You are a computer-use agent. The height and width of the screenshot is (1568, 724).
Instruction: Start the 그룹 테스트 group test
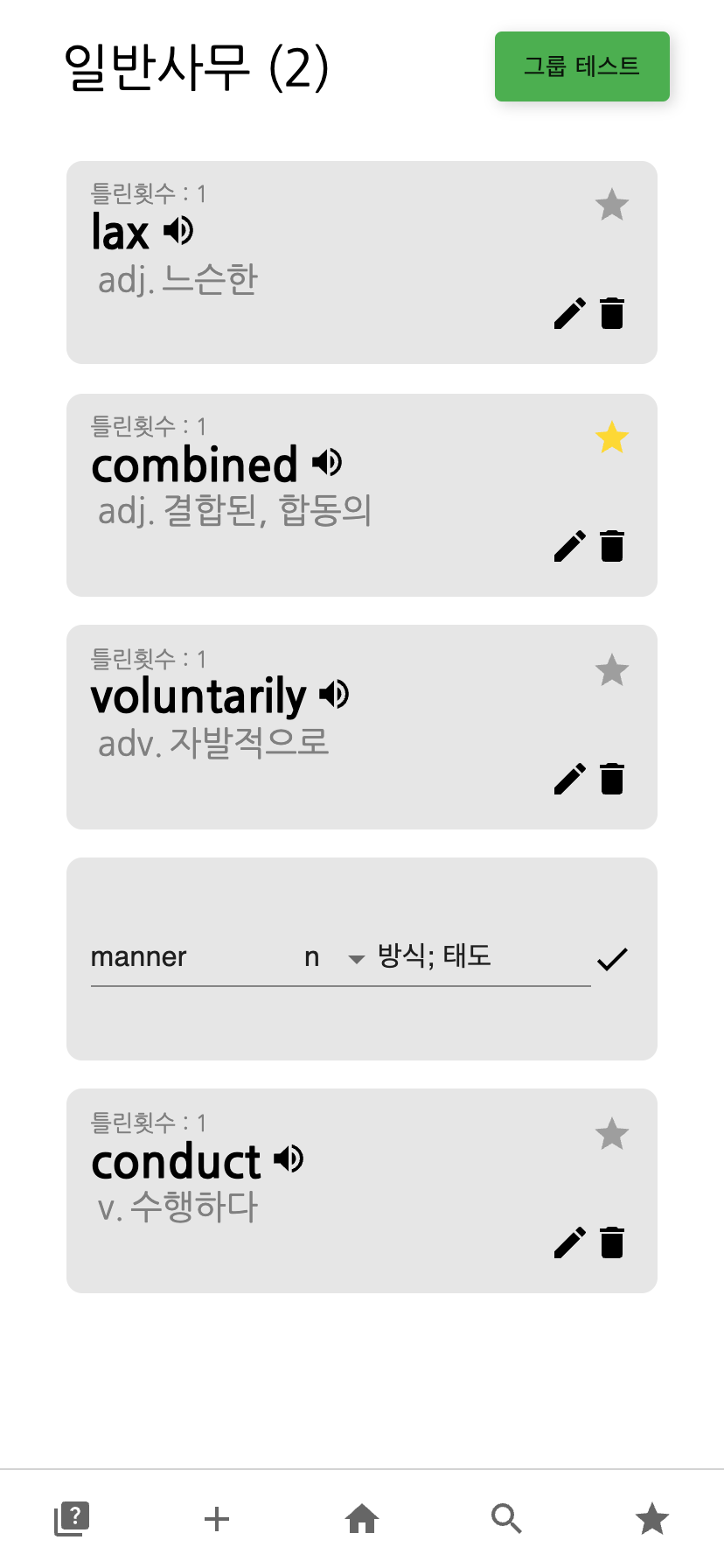pyautogui.click(x=581, y=66)
